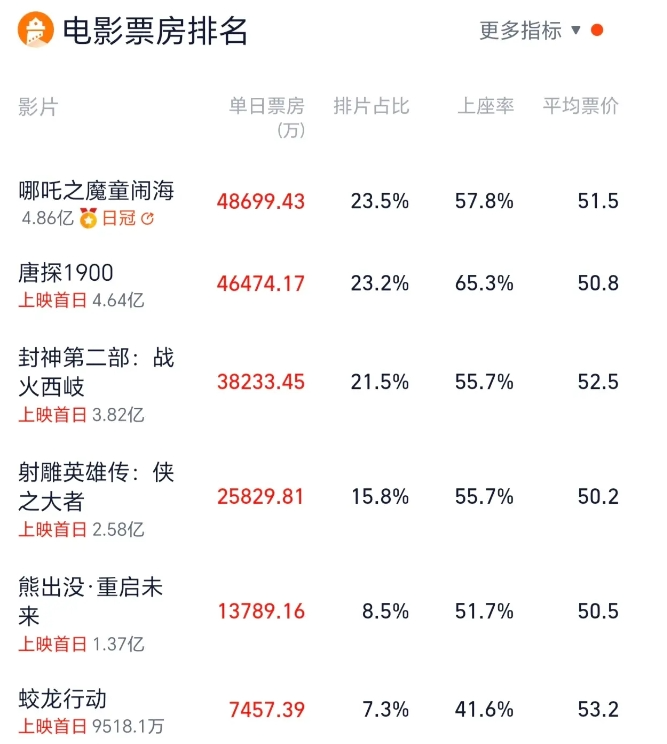Expand the 更多指标 dropdown

click(530, 31)
